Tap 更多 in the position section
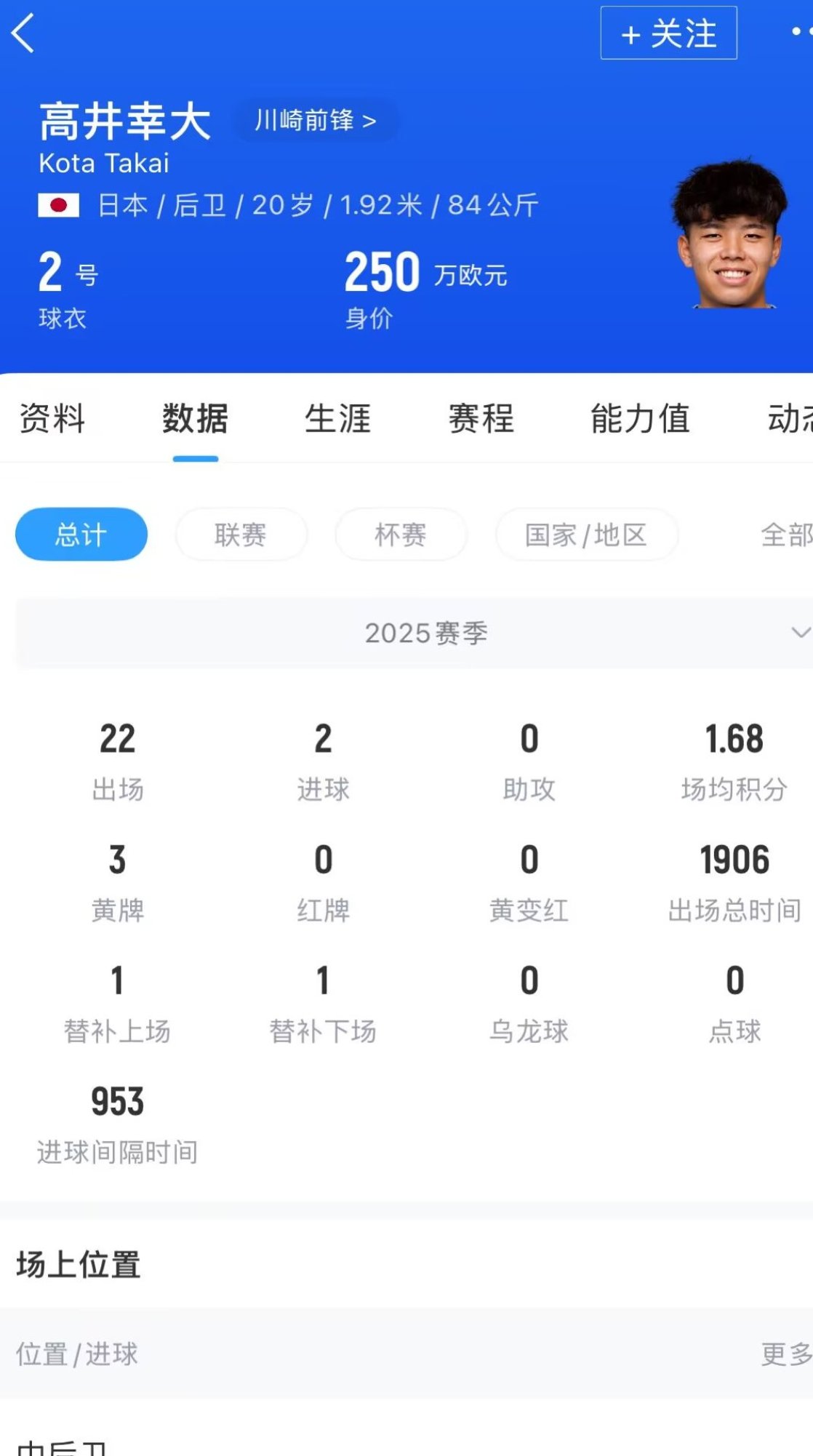This screenshot has width=813, height=1456. coord(787,1353)
